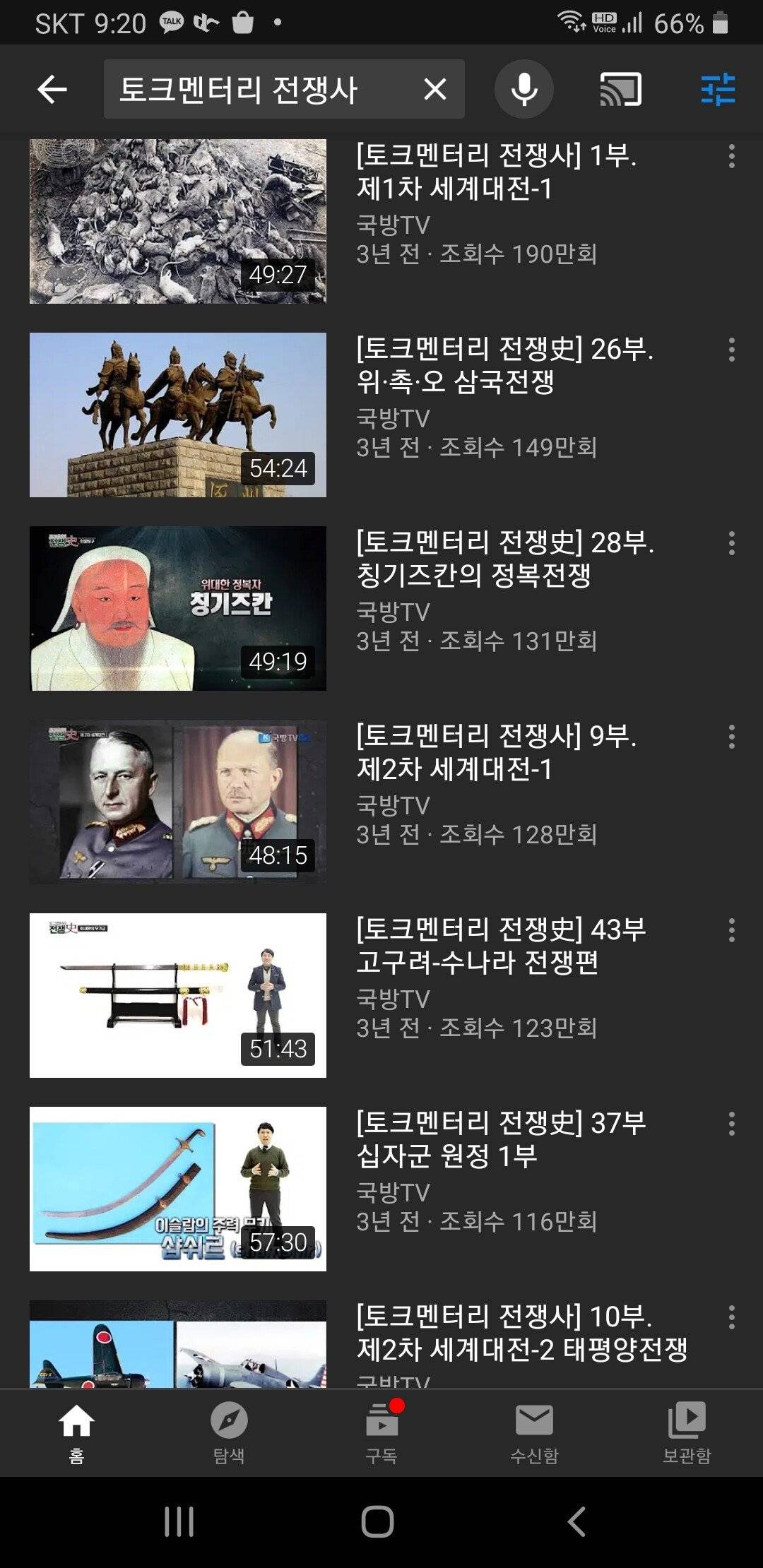Open the 수신함 tab
The image size is (763, 1568).
pyautogui.click(x=534, y=1432)
